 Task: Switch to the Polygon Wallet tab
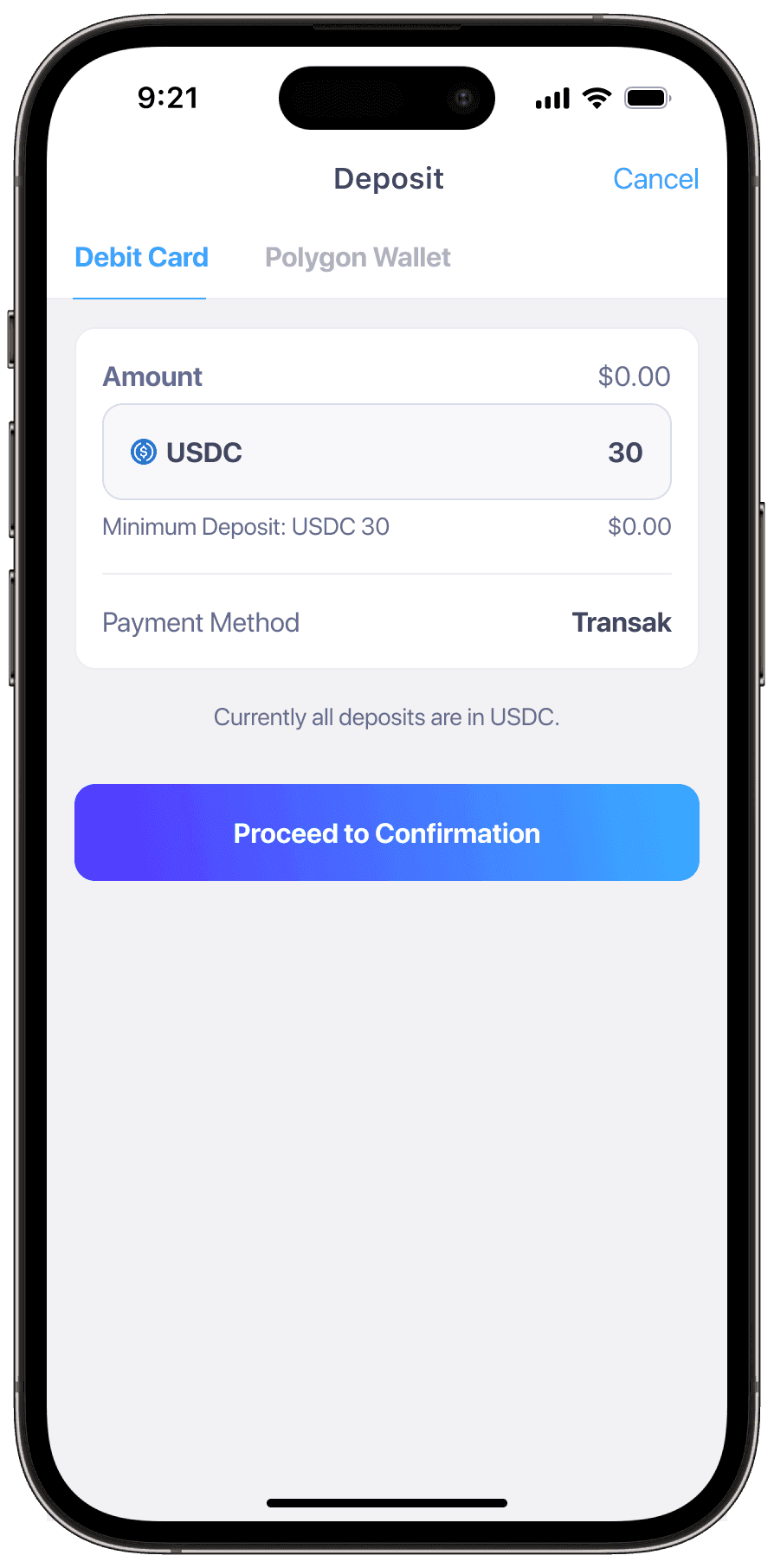tap(358, 258)
